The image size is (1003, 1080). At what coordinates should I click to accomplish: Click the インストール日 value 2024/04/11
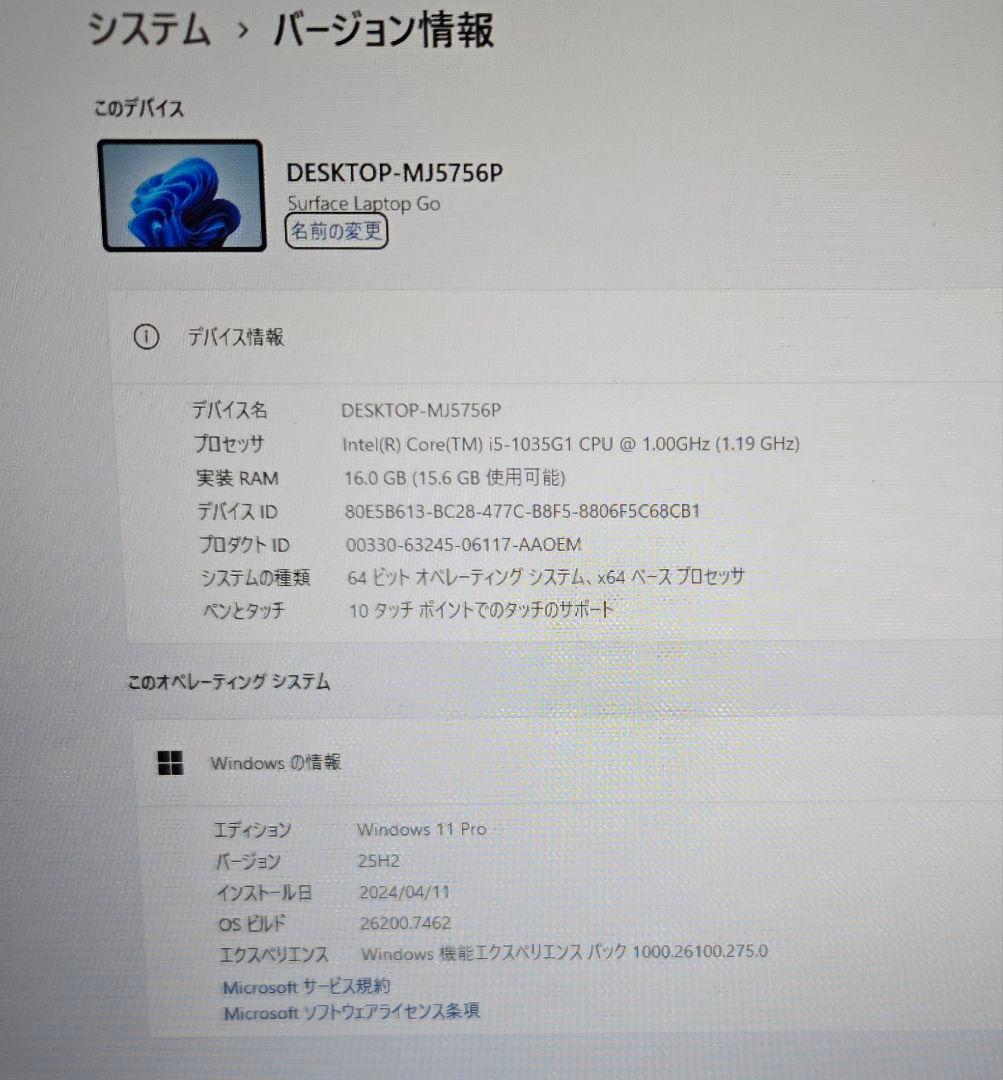[400, 892]
